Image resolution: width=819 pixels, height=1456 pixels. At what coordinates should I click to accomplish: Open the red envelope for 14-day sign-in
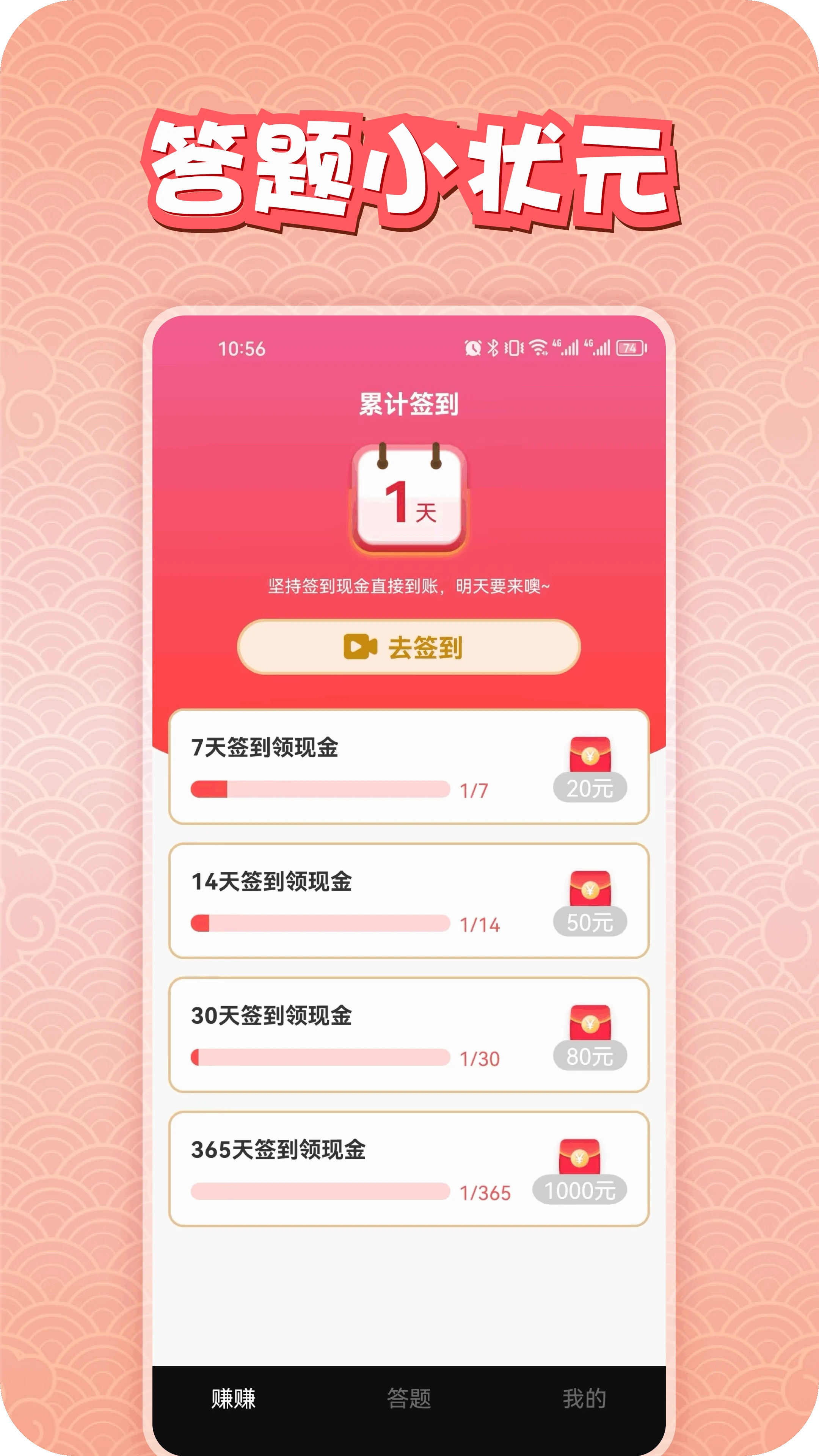590,886
